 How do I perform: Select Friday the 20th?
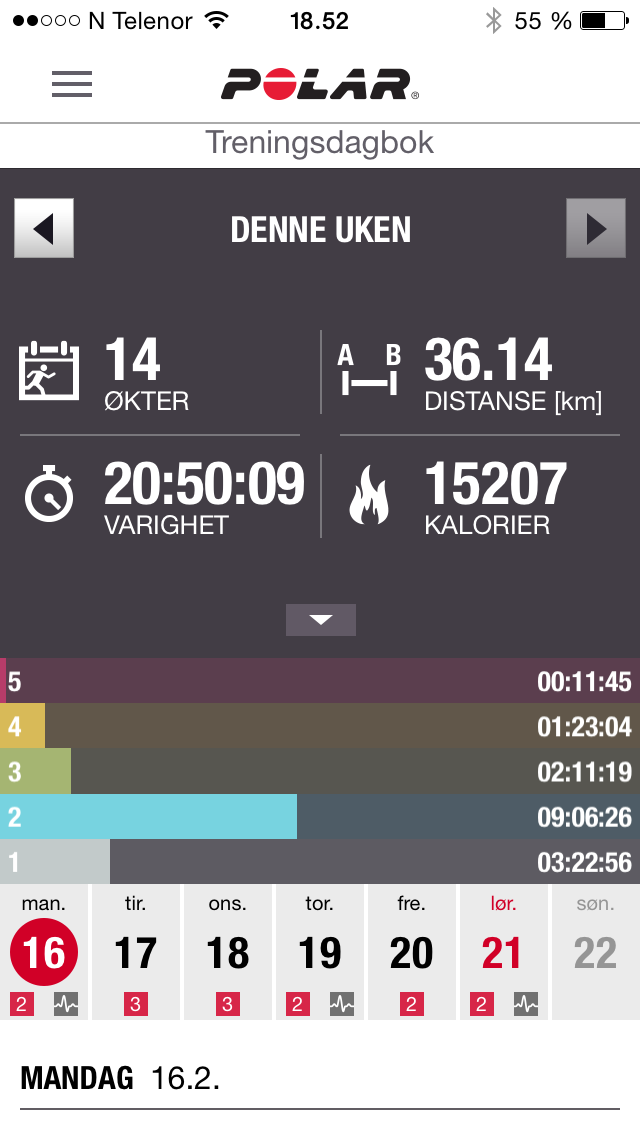tap(412, 953)
